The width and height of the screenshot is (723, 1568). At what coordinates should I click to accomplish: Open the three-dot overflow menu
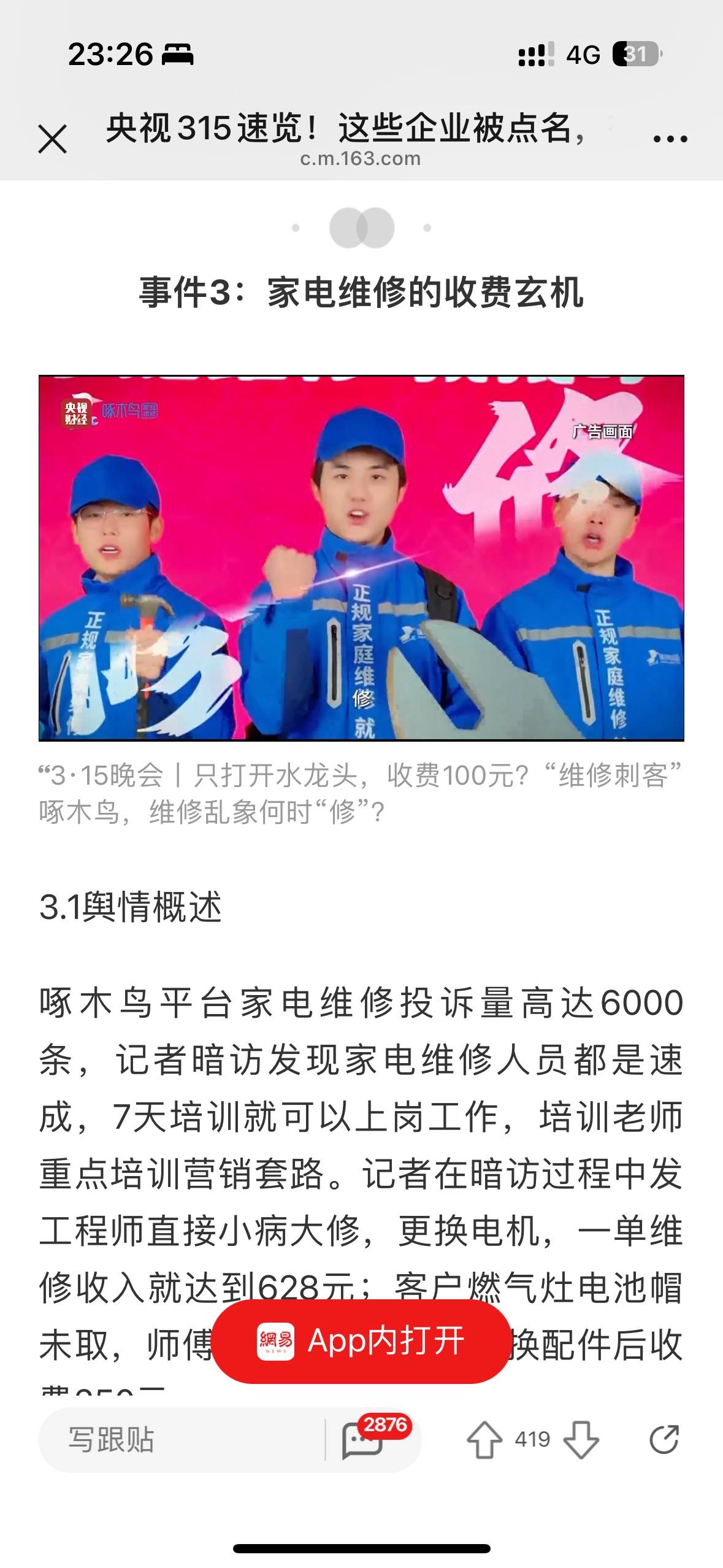pyautogui.click(x=670, y=139)
